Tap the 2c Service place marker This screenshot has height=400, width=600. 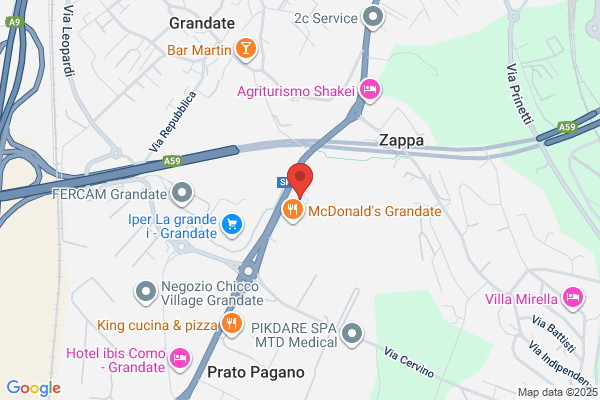click(x=373, y=17)
